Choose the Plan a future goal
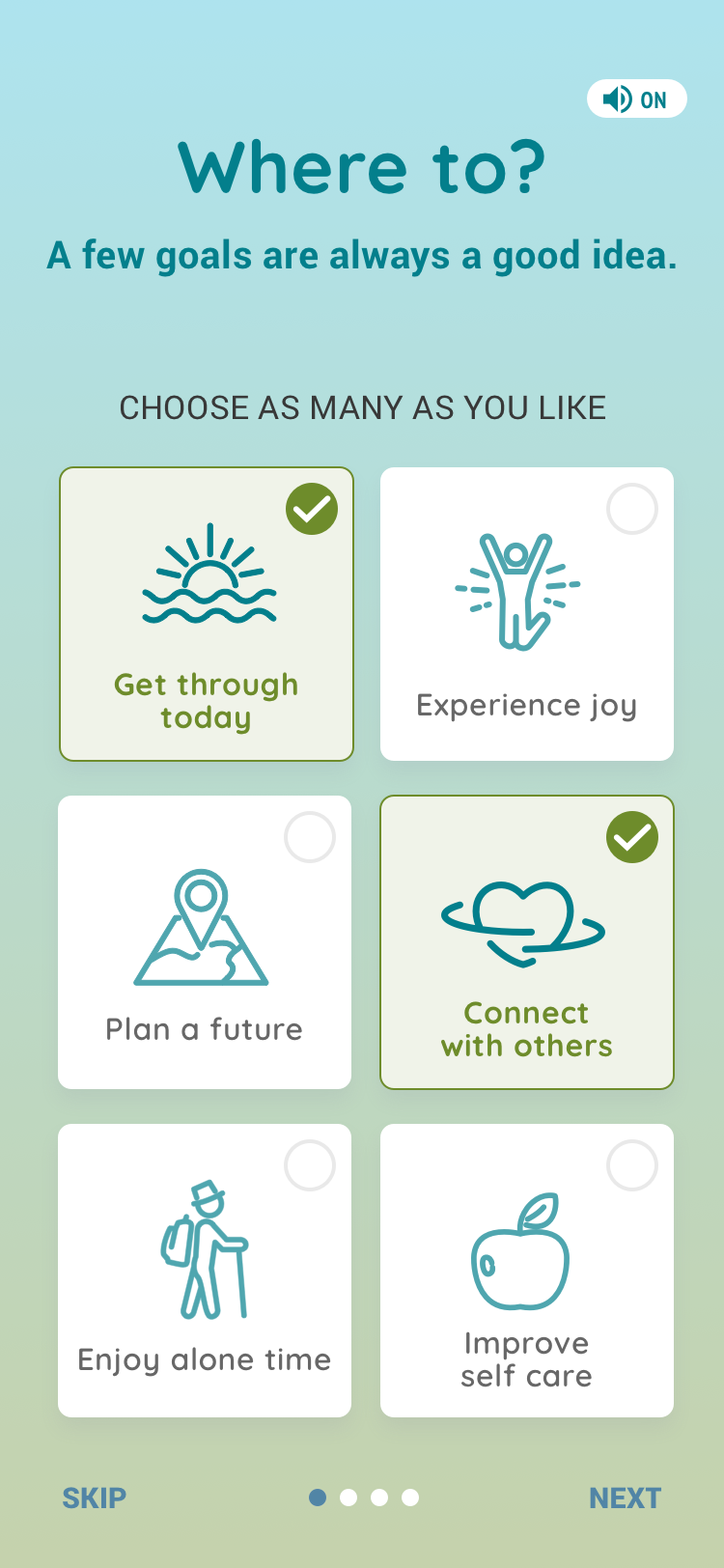The image size is (724, 1568). coord(205,942)
